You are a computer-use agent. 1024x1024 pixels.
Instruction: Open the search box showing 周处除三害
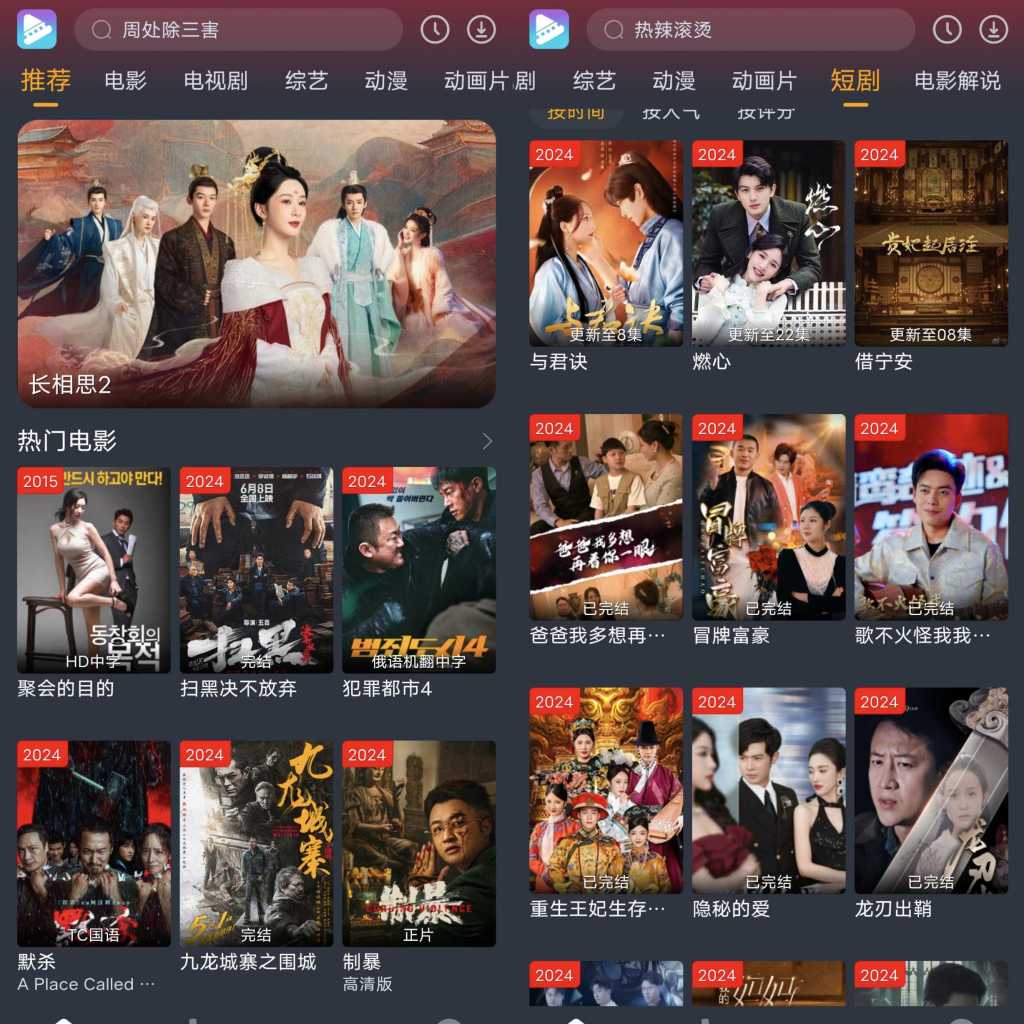(x=238, y=30)
